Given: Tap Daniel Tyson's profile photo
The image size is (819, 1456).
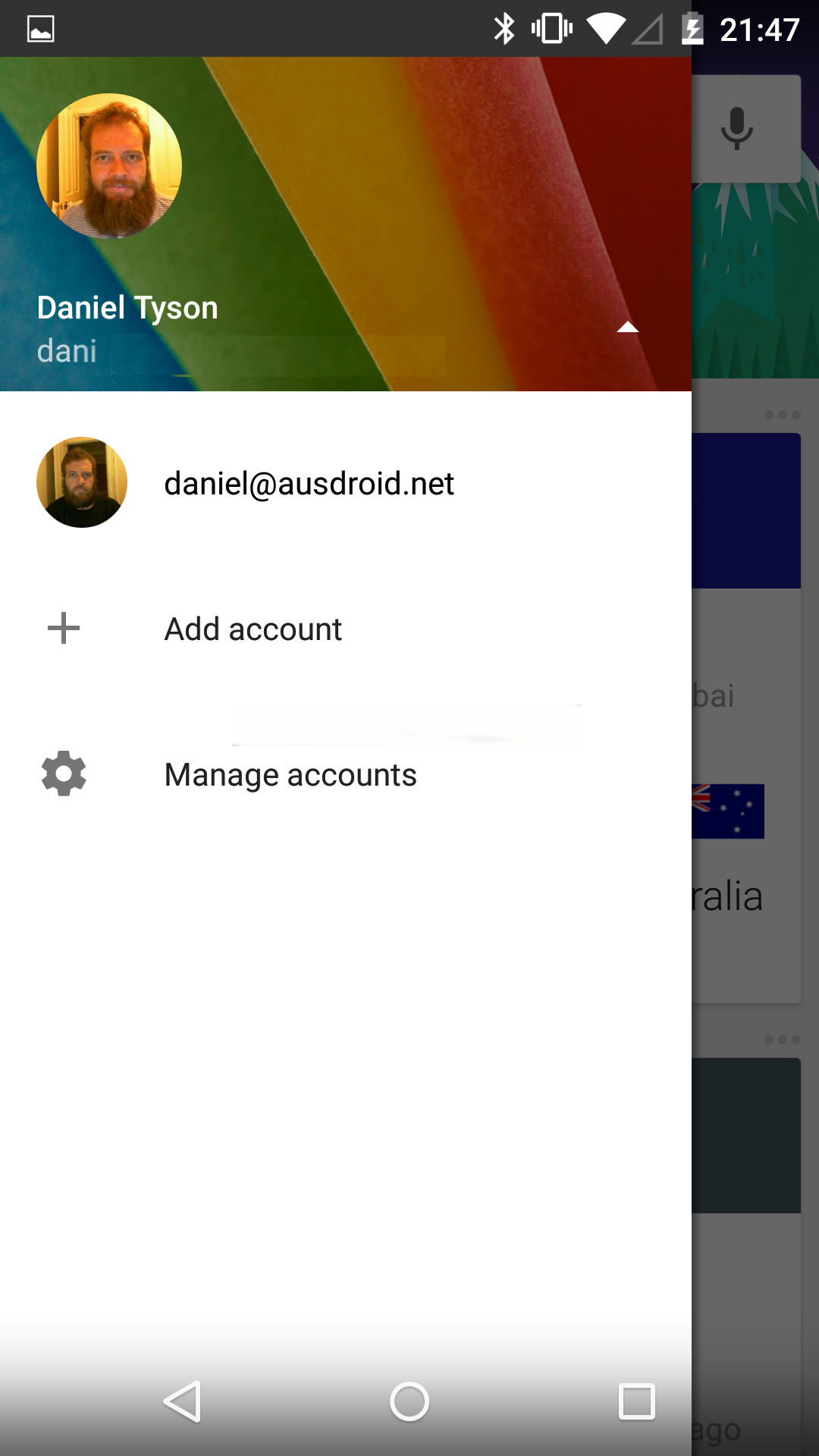Looking at the screenshot, I should click(x=109, y=166).
